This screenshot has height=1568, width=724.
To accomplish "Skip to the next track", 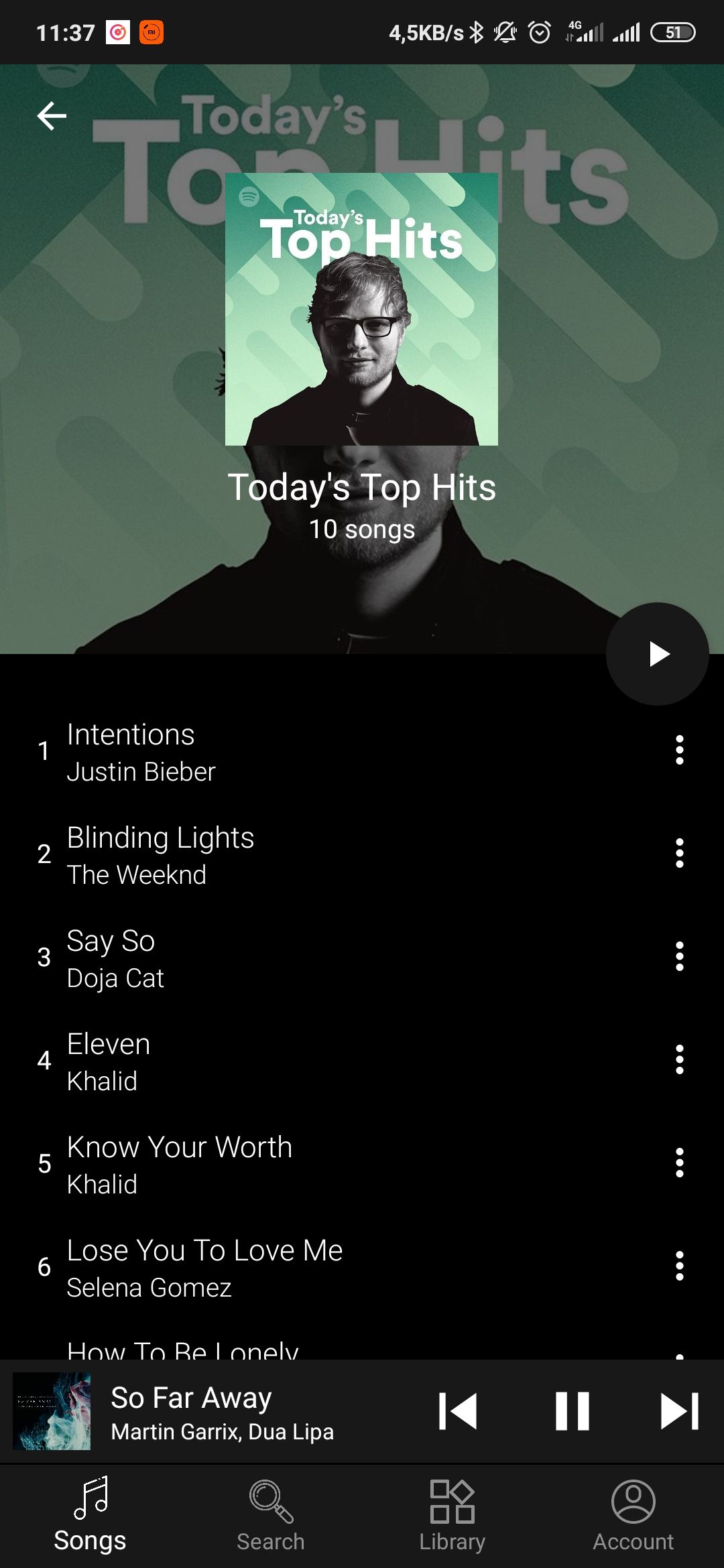I will [x=679, y=1411].
